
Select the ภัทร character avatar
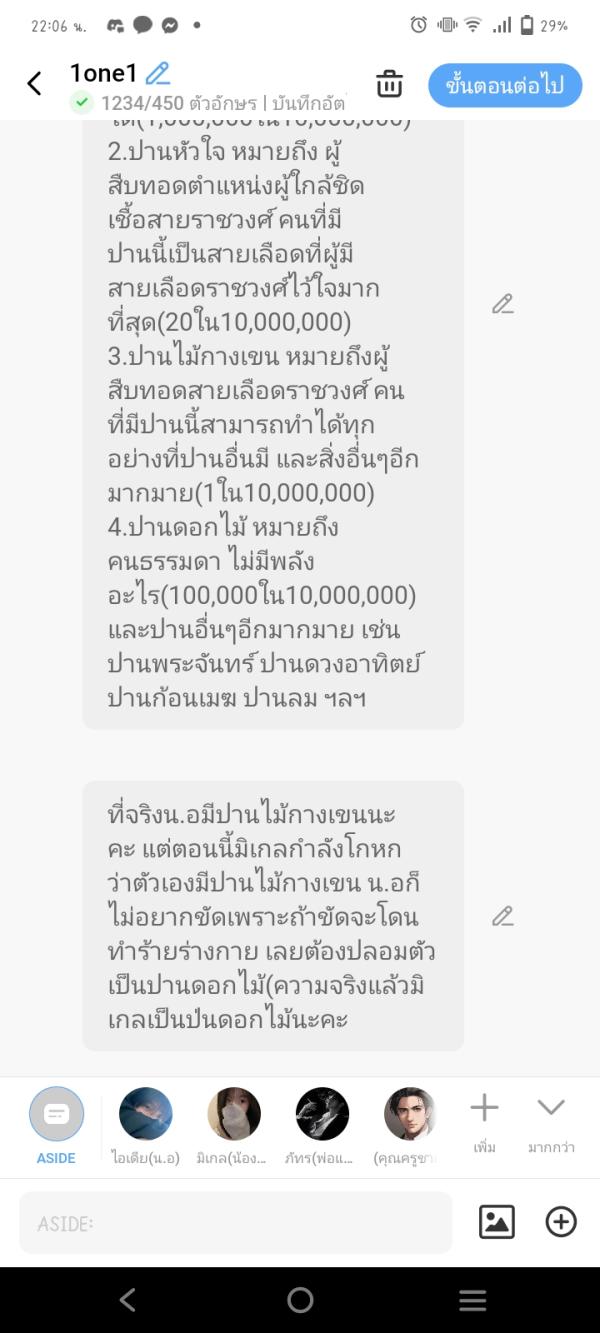click(322, 1114)
